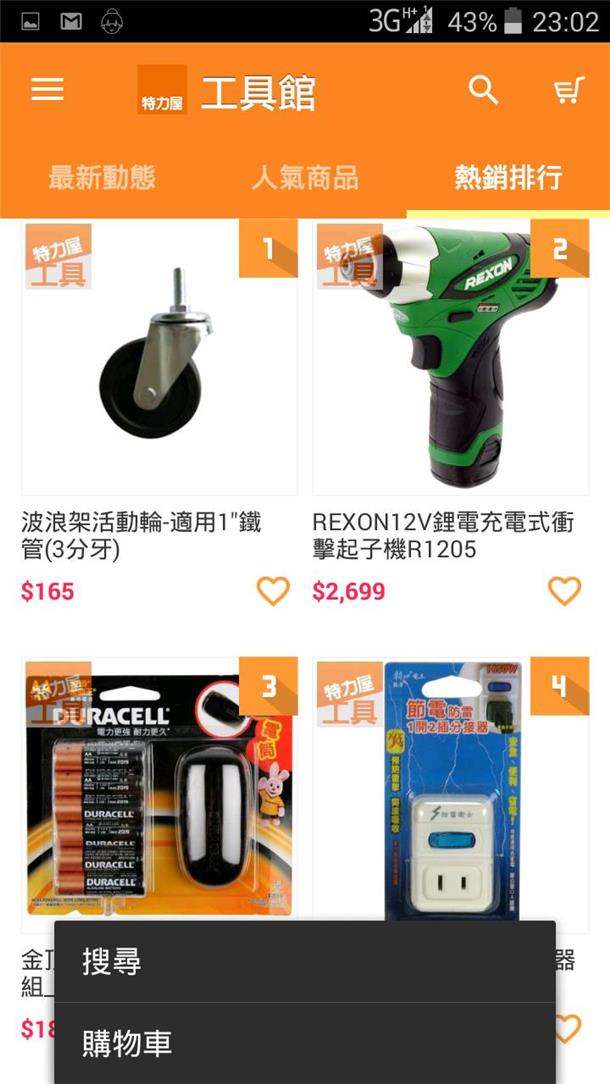Select the 熱銷排行 tab
This screenshot has width=610, height=1084.
pyautogui.click(x=508, y=178)
